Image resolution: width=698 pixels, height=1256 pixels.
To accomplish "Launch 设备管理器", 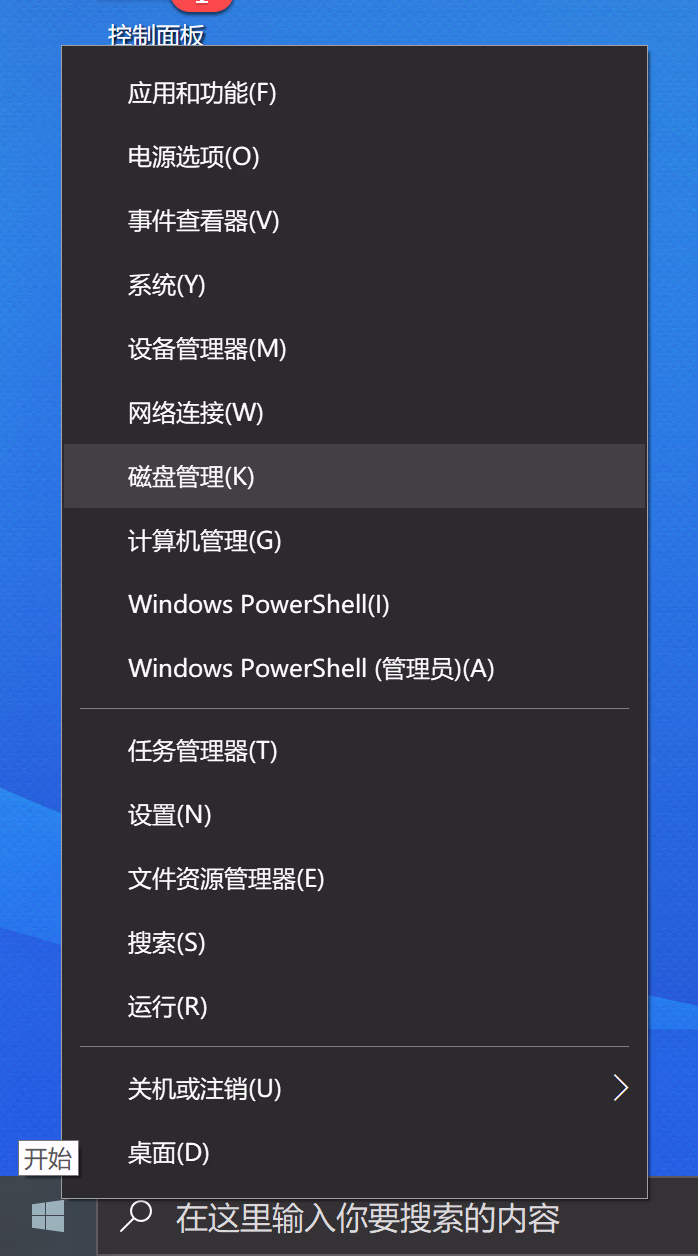I will pyautogui.click(x=207, y=349).
